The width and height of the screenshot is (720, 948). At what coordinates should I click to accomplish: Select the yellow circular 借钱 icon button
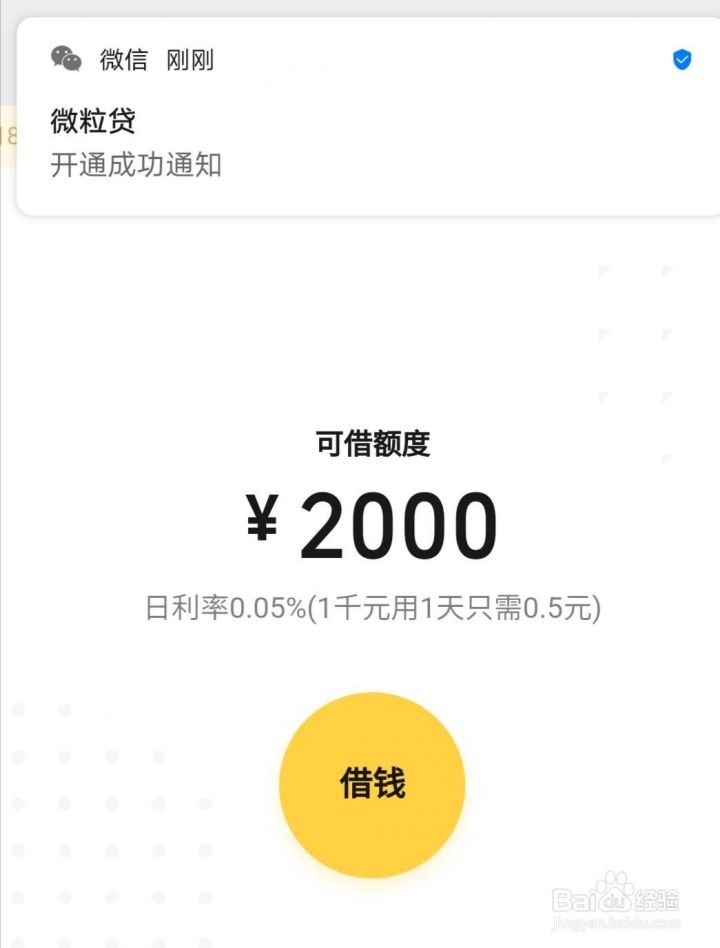pos(371,786)
